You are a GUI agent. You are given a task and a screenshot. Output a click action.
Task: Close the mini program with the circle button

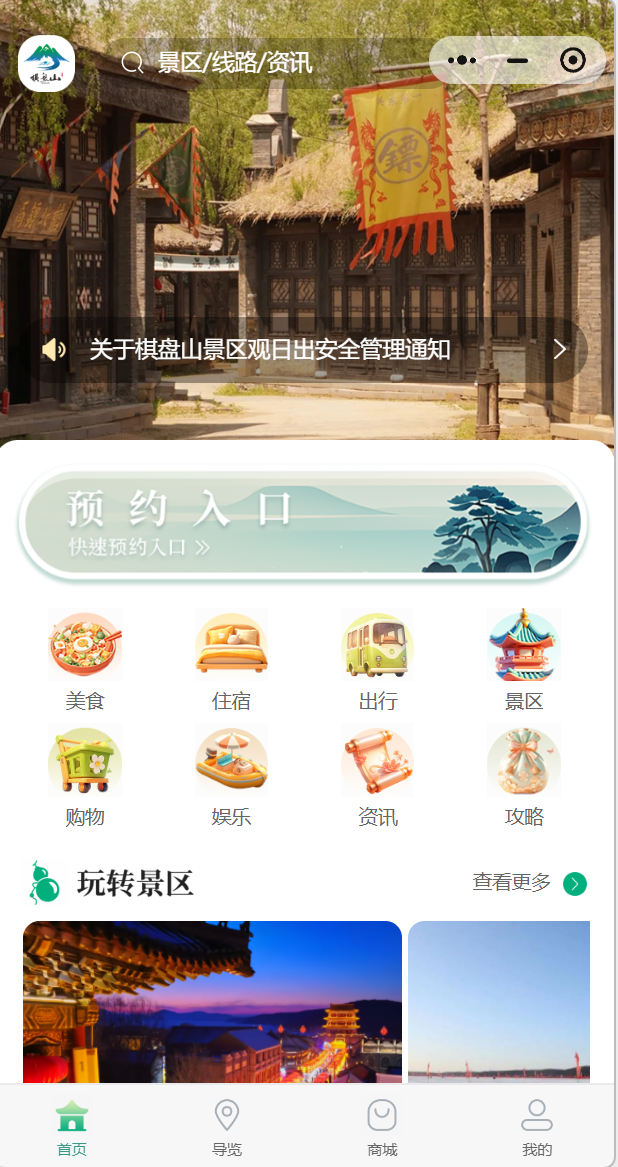572,61
